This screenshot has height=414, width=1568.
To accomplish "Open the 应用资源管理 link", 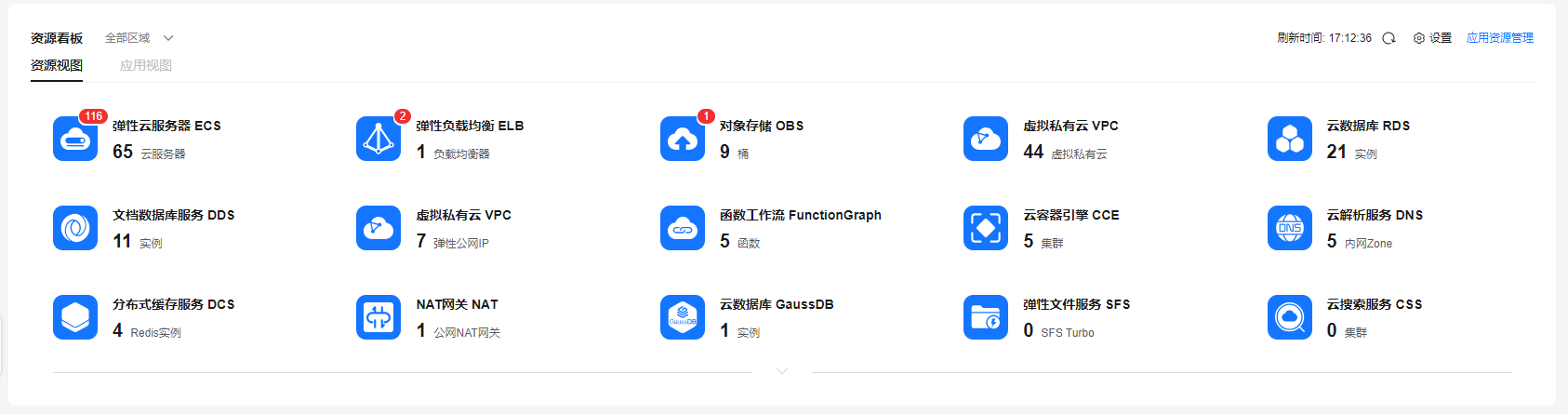I will [x=1499, y=38].
